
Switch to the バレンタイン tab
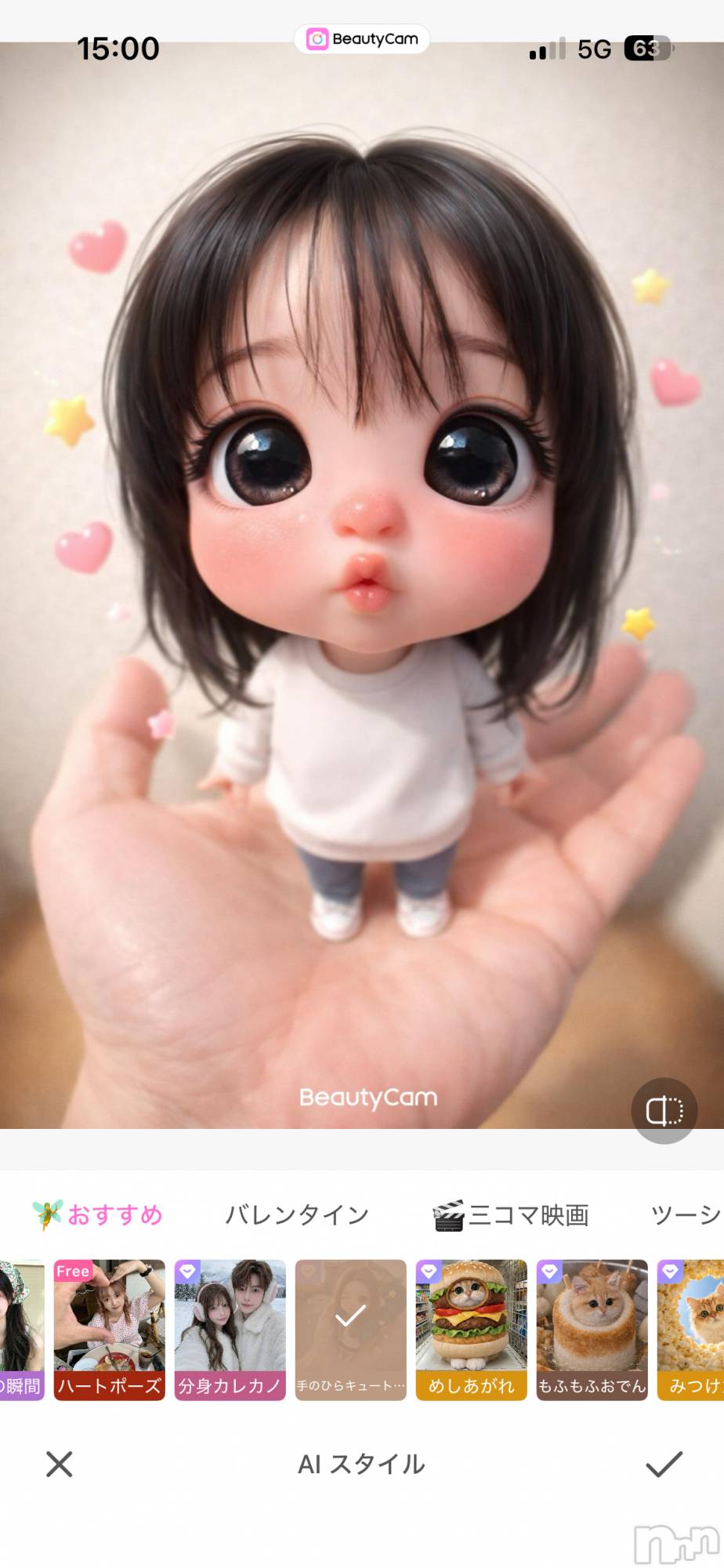point(297,1214)
